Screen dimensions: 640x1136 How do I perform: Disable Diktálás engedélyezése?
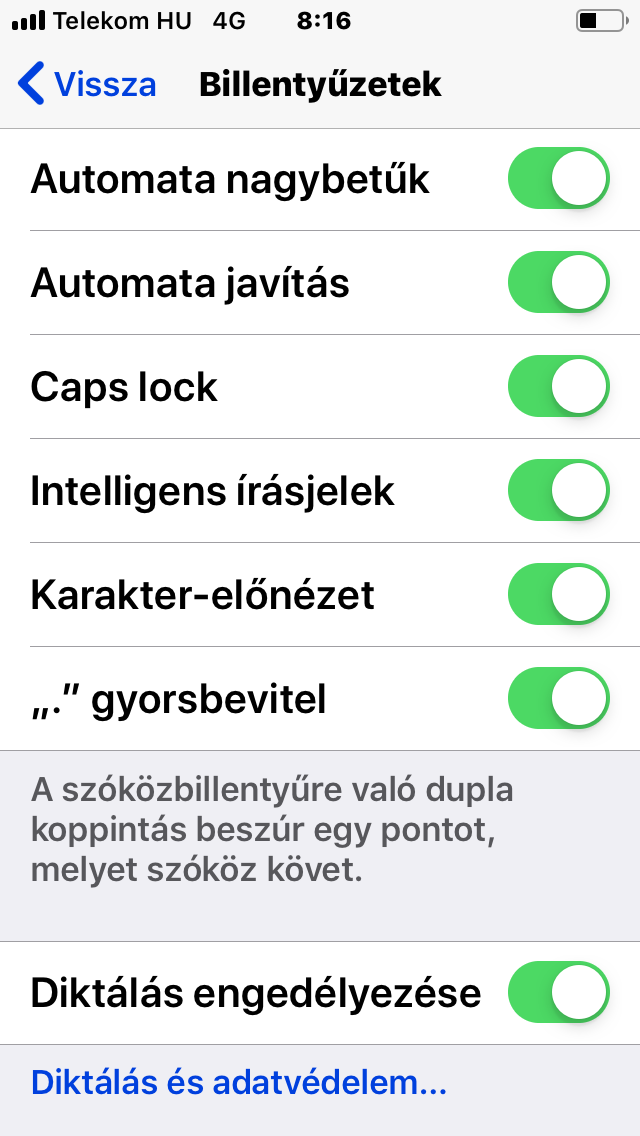pyautogui.click(x=558, y=992)
